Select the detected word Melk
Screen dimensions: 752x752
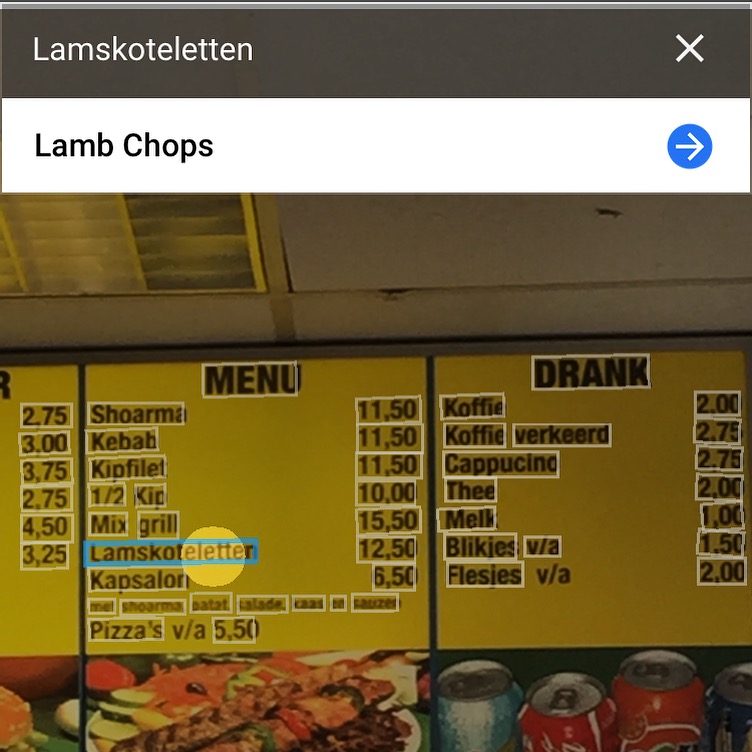(470, 519)
